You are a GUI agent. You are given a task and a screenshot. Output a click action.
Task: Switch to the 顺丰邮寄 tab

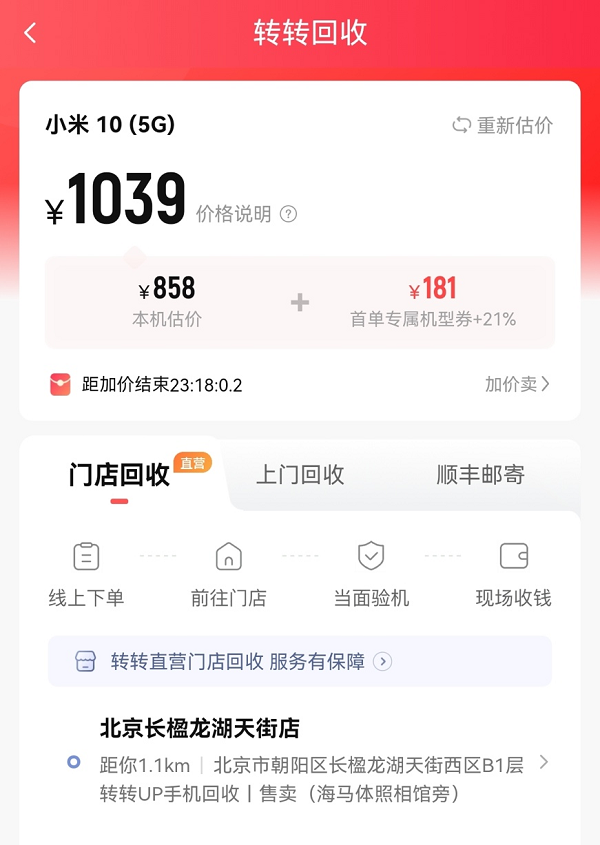[480, 475]
